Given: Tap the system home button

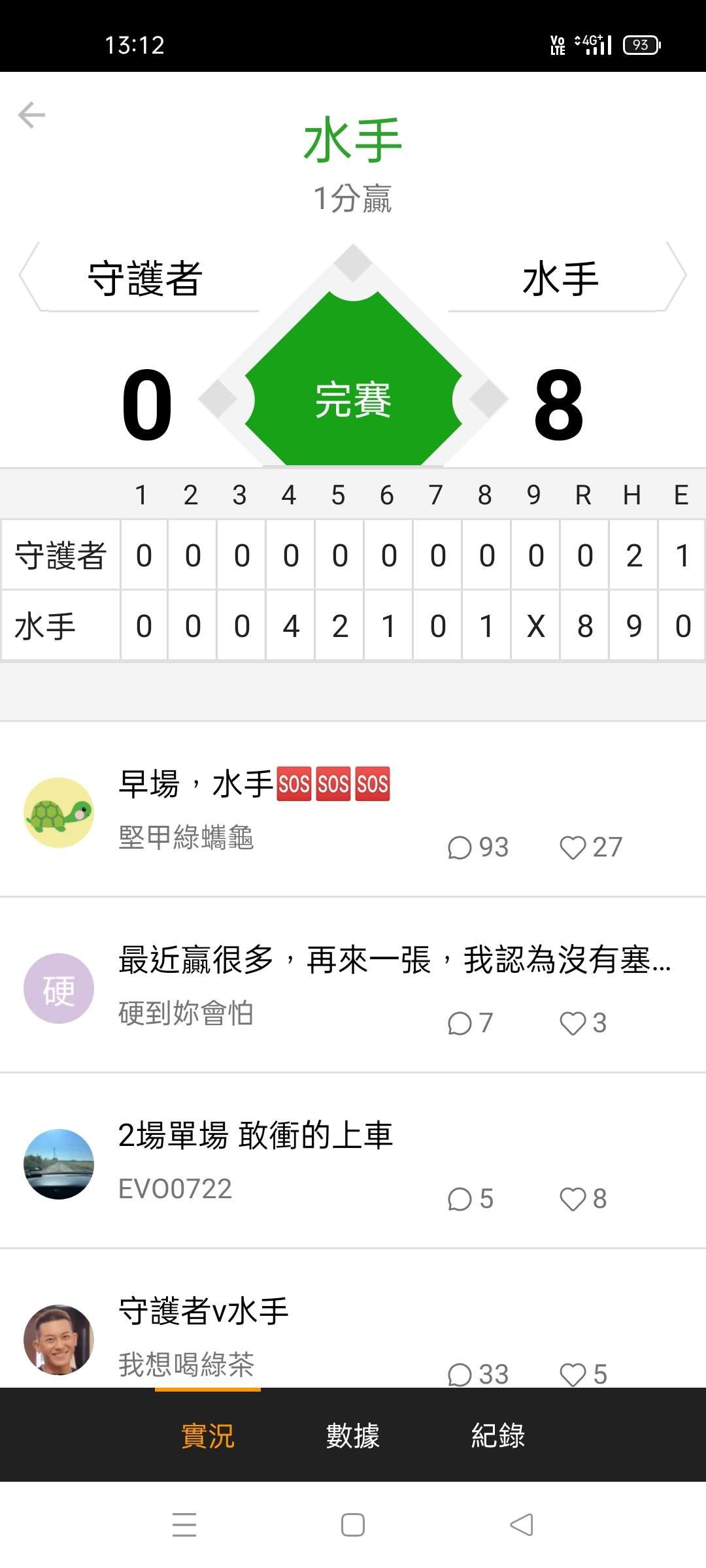Looking at the screenshot, I should (x=352, y=1525).
